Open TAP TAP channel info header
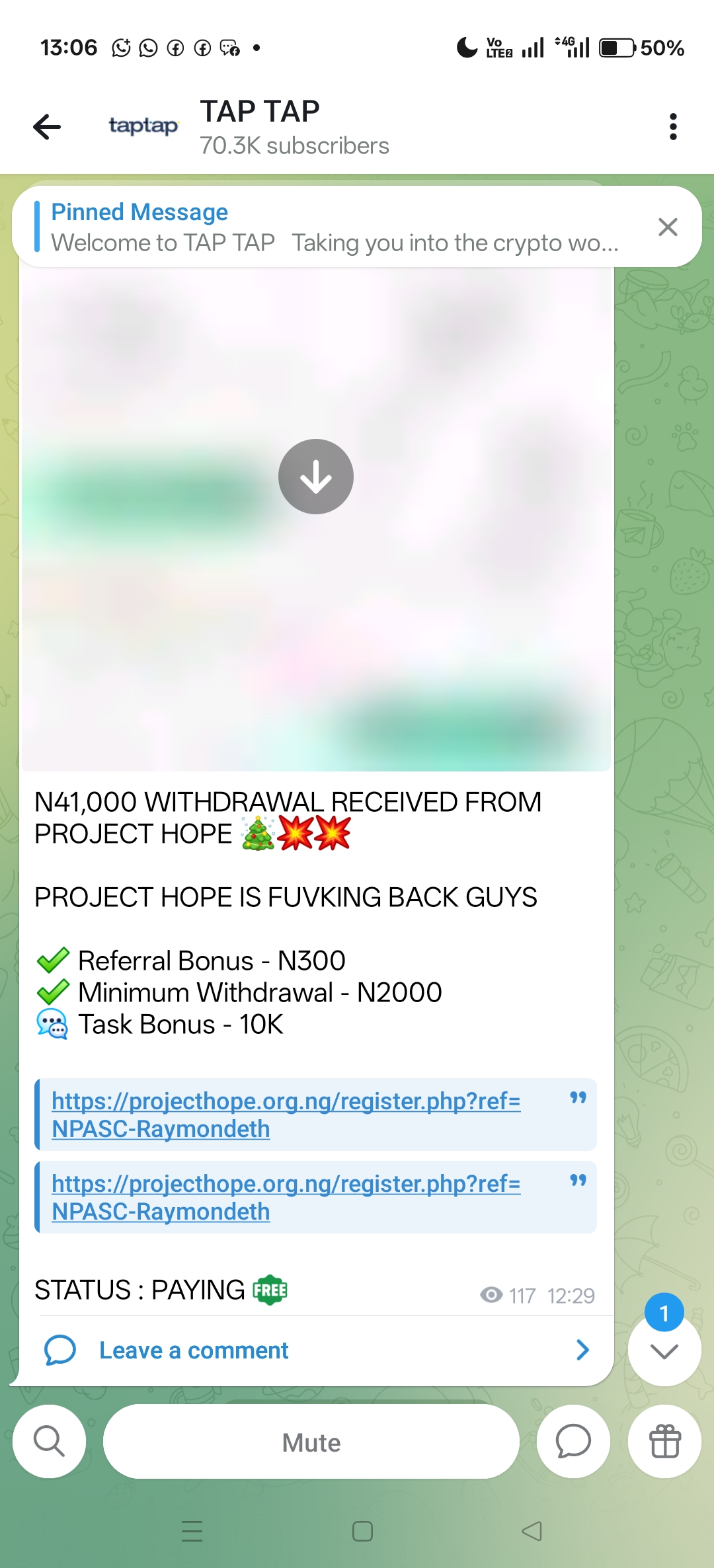This screenshot has width=714, height=1568. click(x=294, y=127)
